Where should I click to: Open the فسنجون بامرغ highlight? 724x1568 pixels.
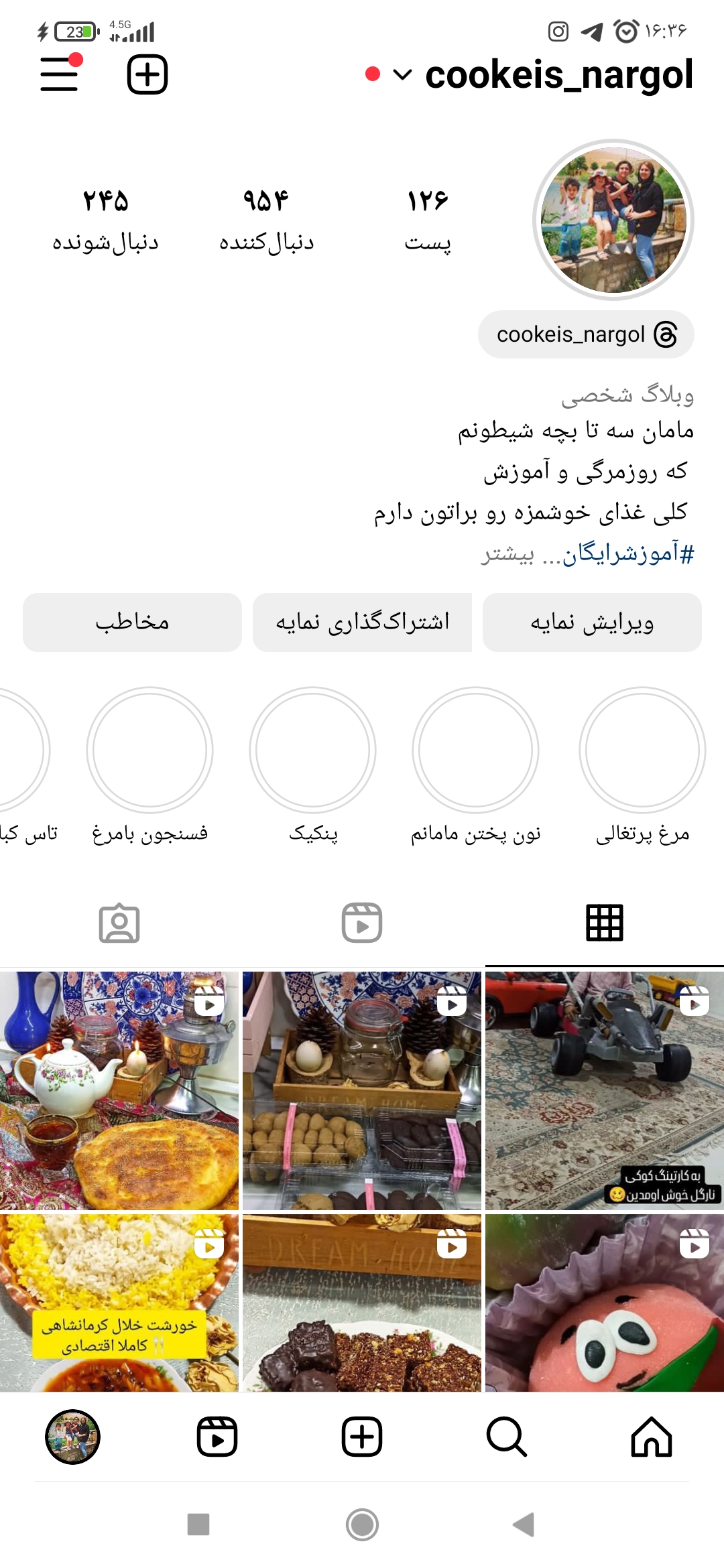click(149, 750)
